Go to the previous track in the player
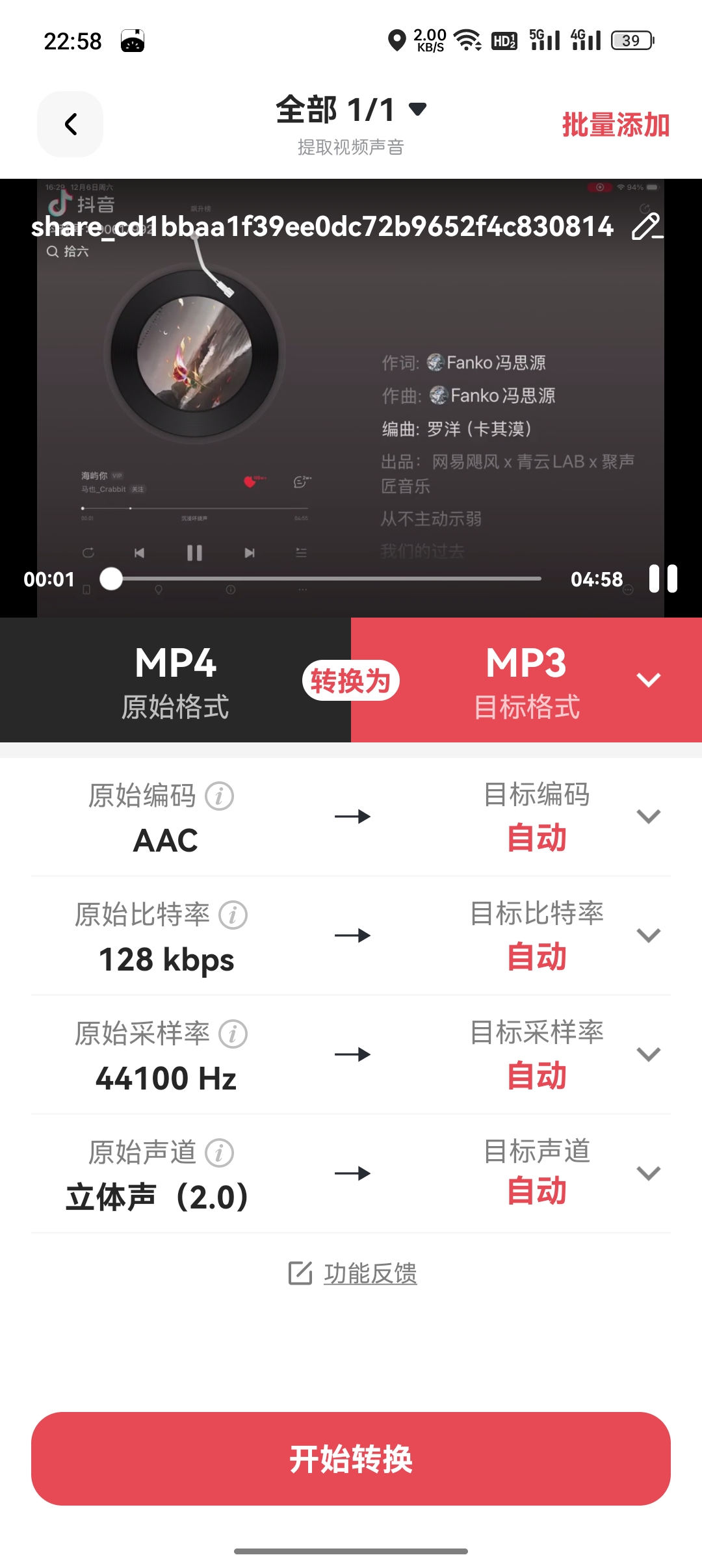702x1568 pixels. point(140,553)
